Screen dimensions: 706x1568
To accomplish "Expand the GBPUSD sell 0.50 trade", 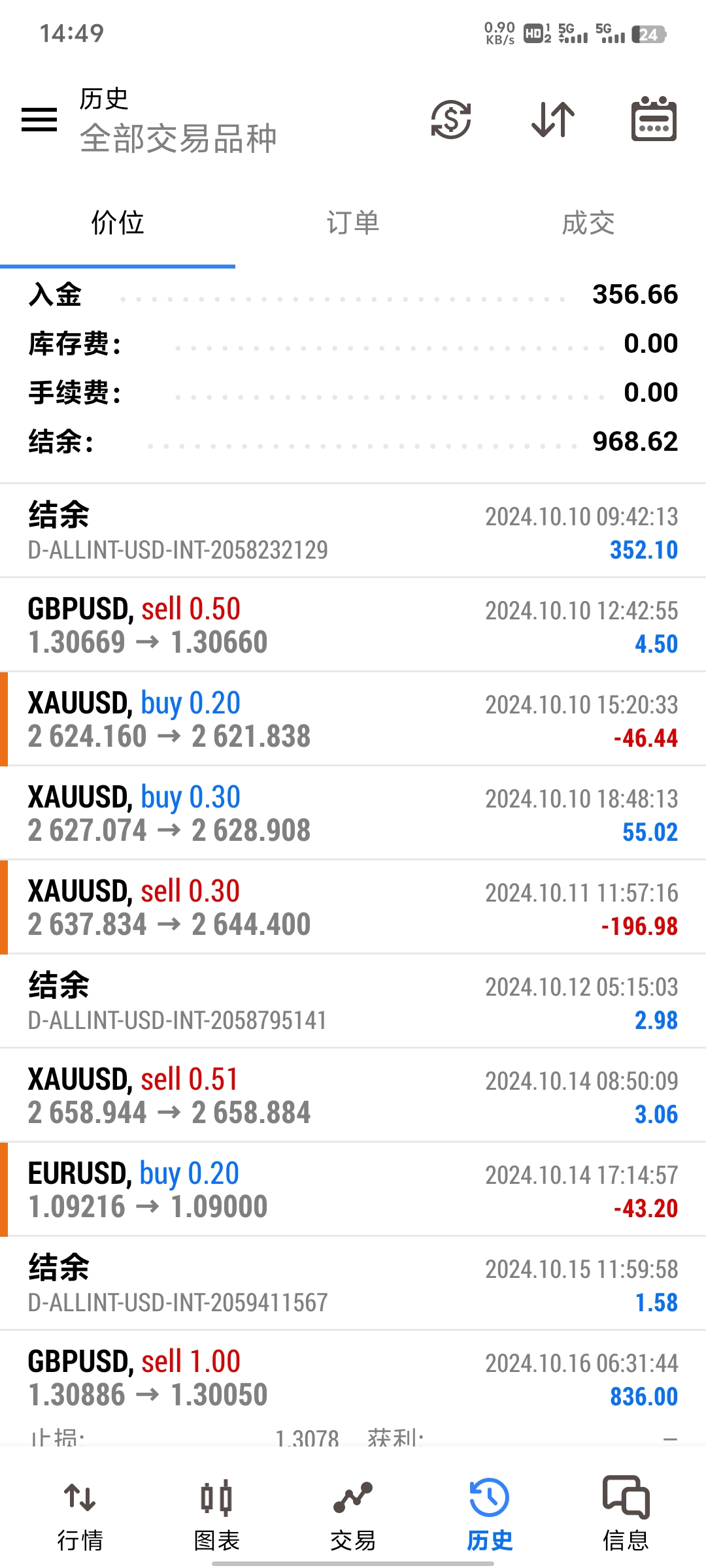I will click(353, 625).
